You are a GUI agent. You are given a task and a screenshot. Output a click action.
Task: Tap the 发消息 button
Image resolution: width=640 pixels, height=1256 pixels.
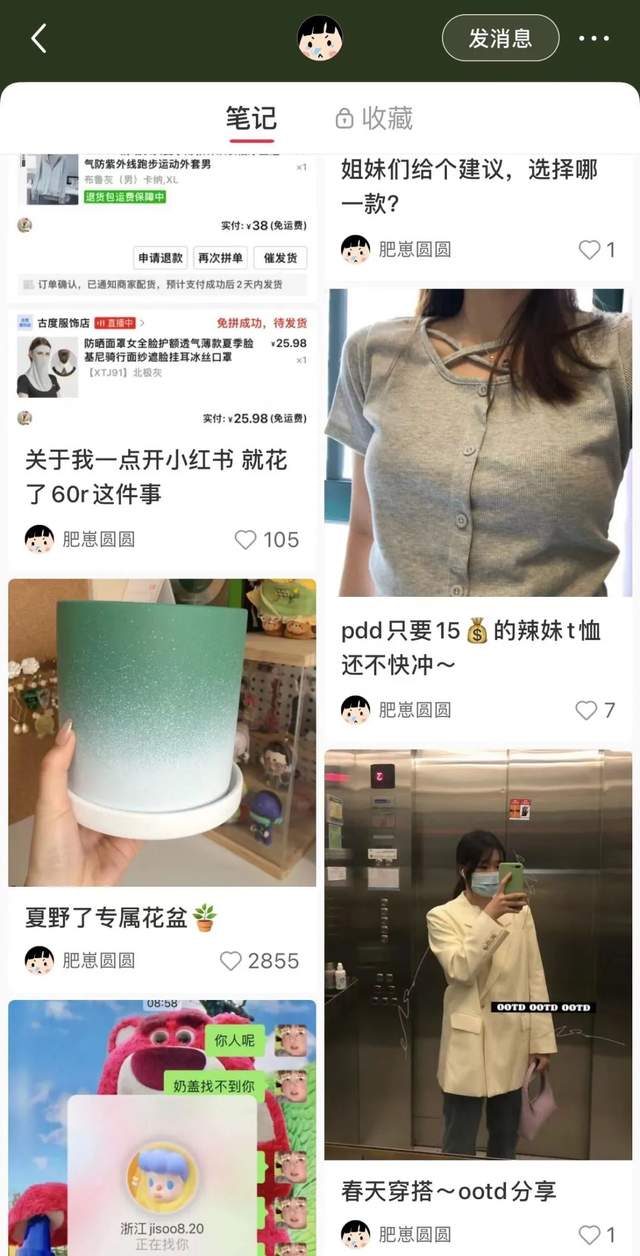(500, 39)
